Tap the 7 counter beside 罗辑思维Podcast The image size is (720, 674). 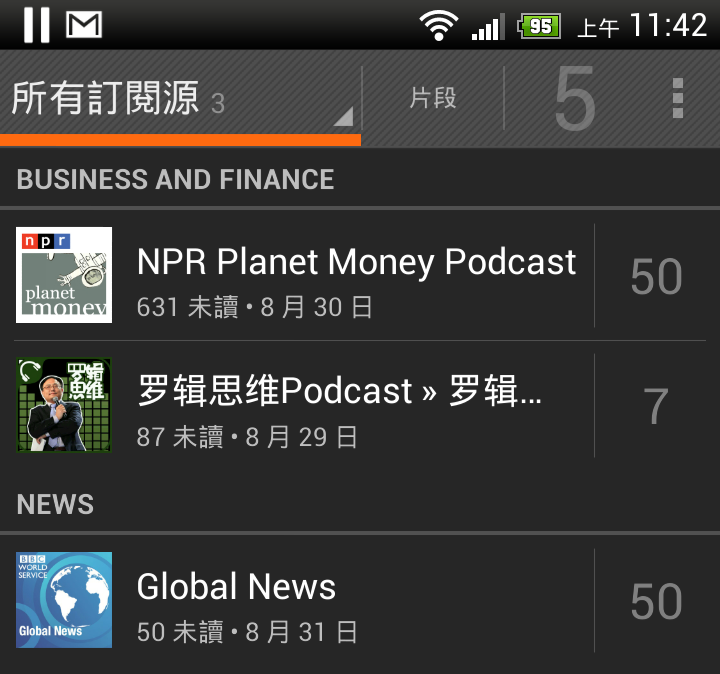pos(657,406)
